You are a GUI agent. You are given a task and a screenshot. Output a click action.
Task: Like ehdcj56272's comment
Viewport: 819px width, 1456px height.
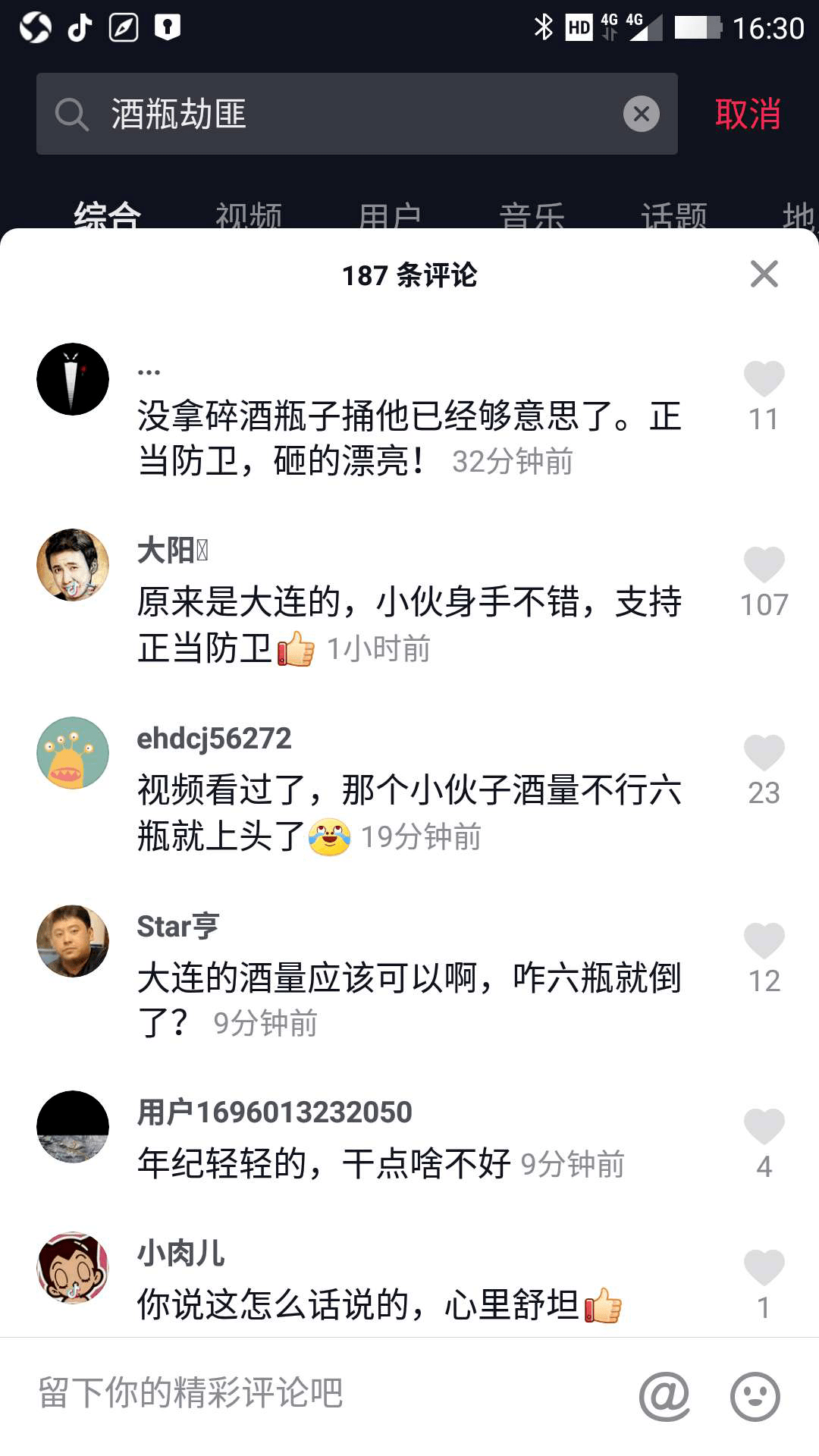[x=764, y=753]
